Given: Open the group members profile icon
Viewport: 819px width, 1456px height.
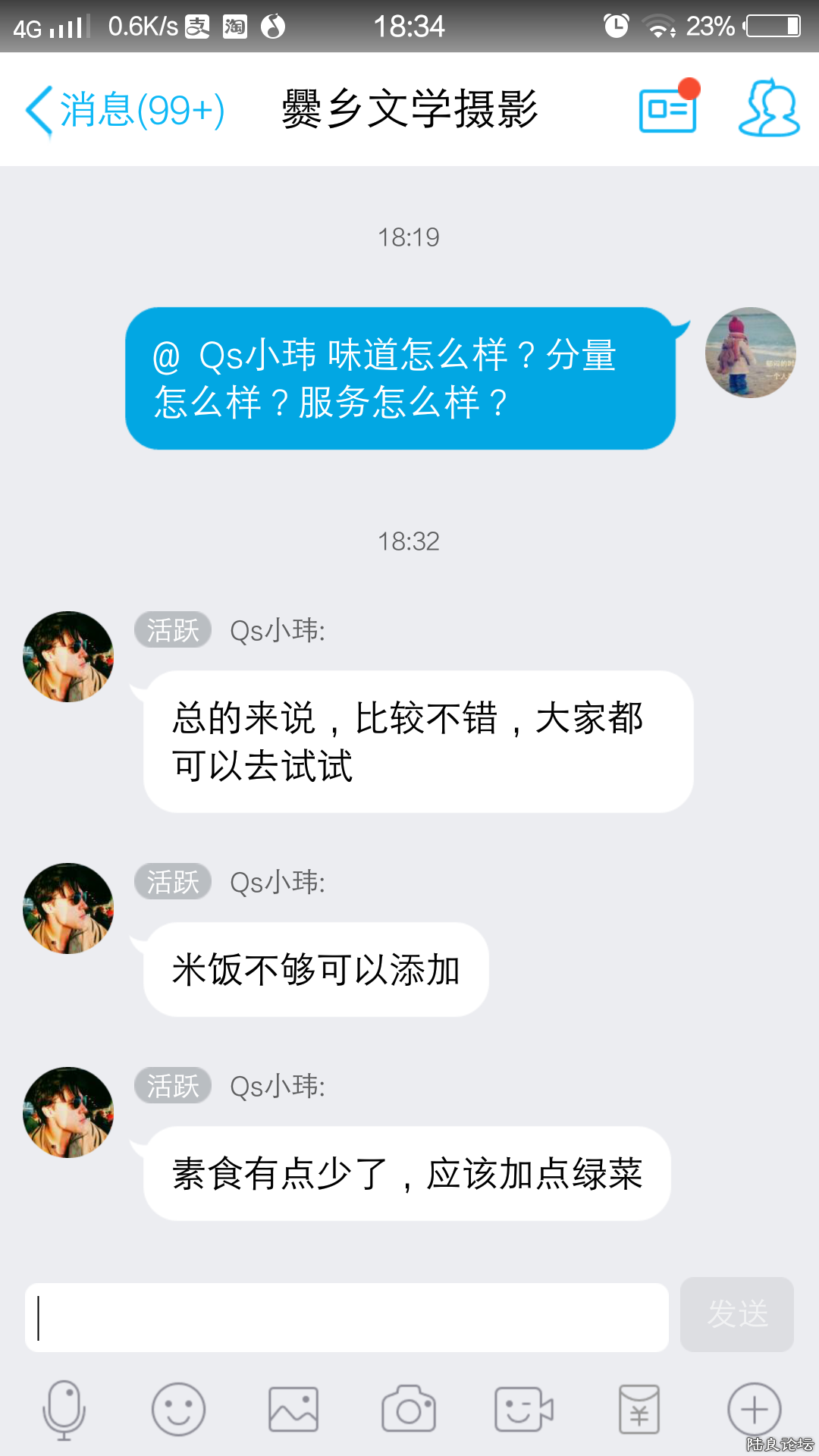Looking at the screenshot, I should tap(769, 109).
